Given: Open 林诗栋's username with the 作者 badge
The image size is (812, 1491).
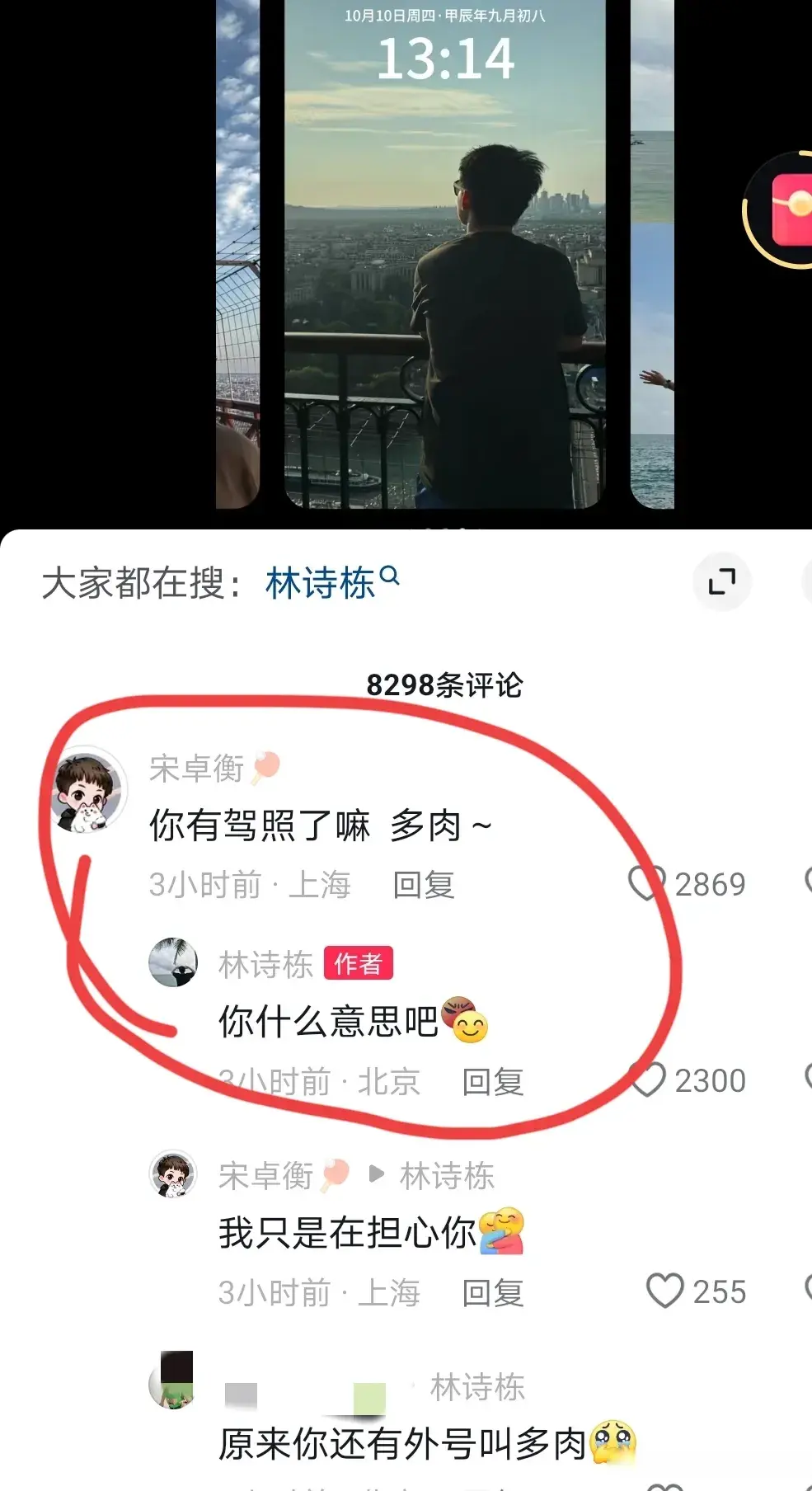Looking at the screenshot, I should coord(265,964).
